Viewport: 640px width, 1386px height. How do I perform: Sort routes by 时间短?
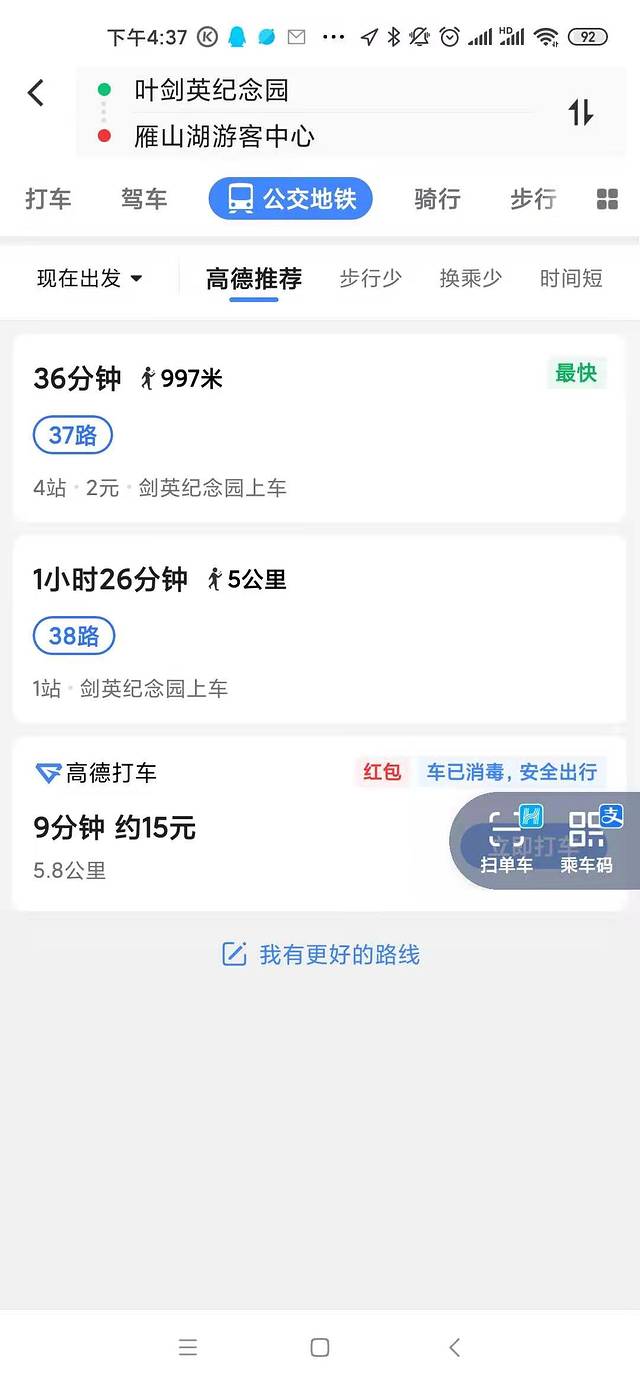[x=571, y=278]
